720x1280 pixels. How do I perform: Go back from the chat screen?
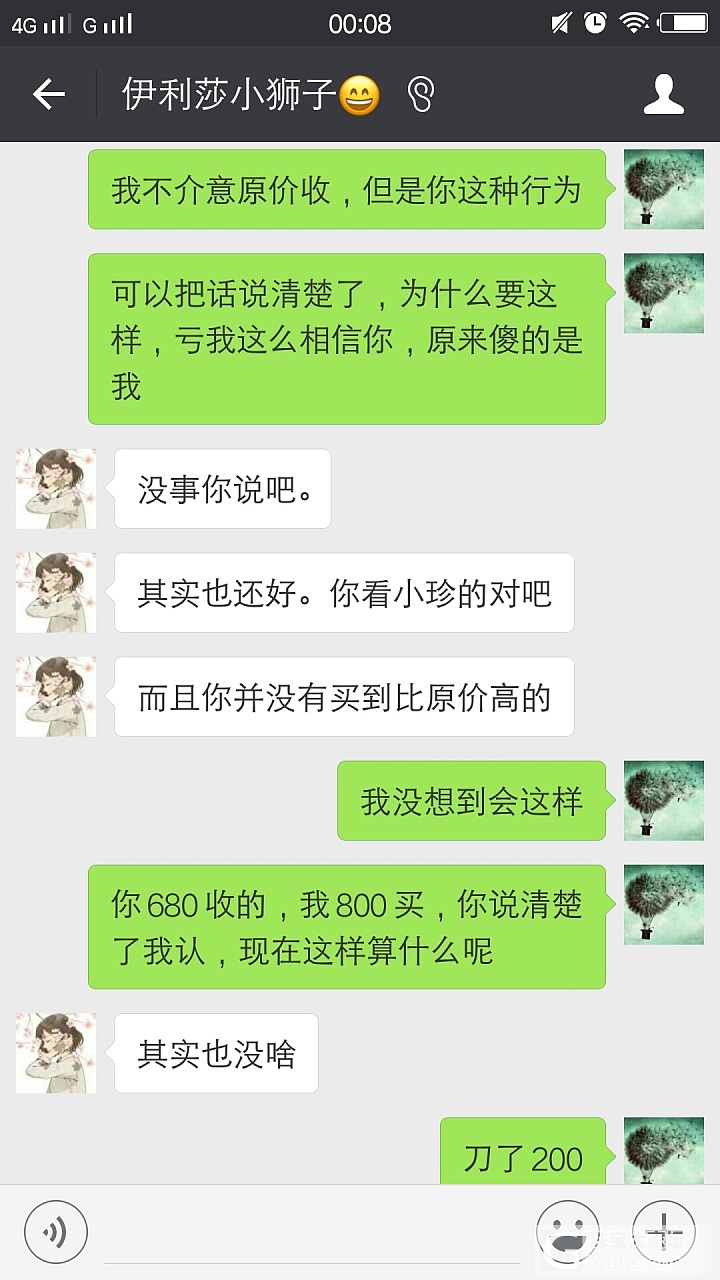[48, 95]
